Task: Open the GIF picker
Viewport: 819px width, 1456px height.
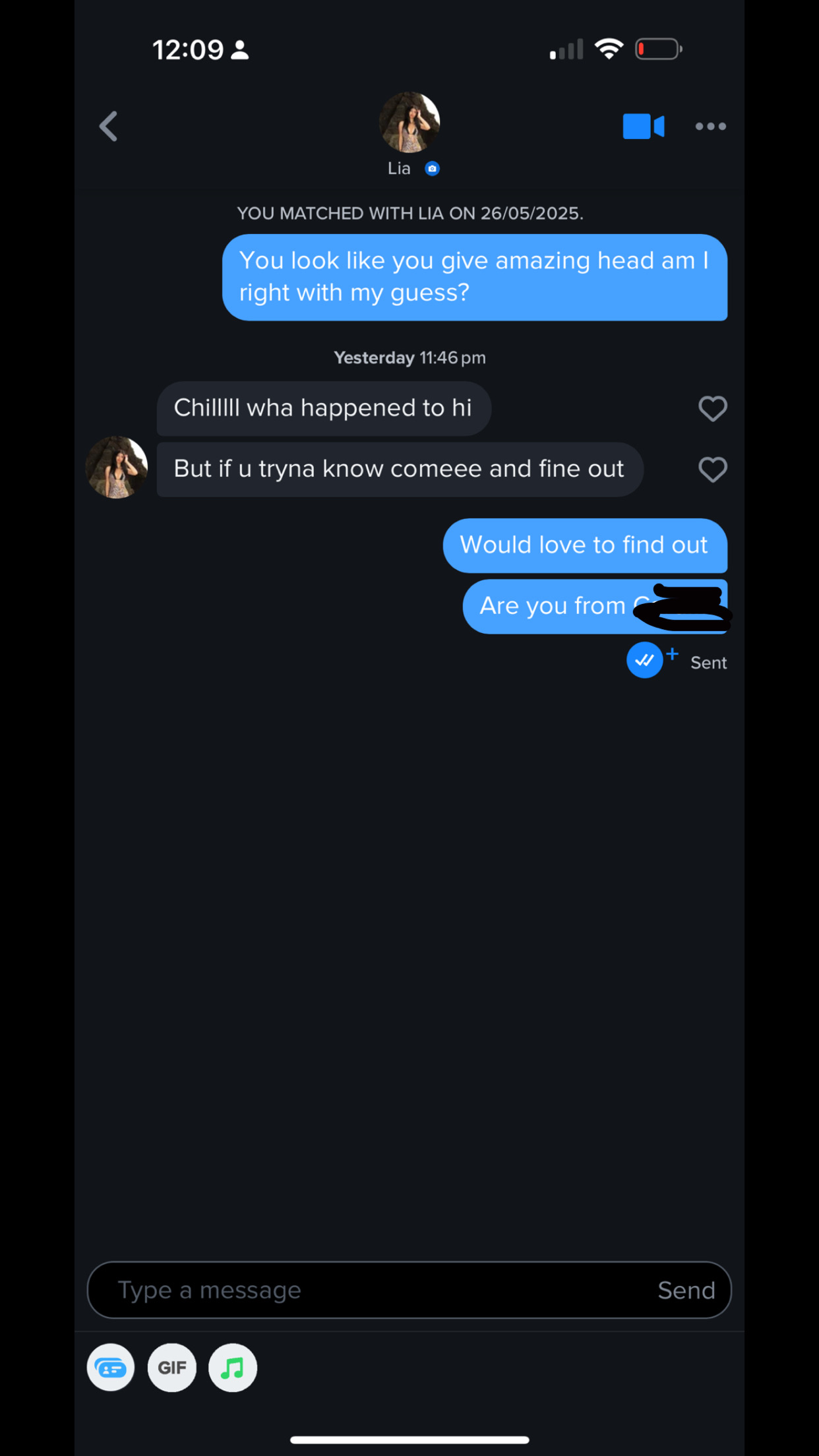Action: [172, 1368]
